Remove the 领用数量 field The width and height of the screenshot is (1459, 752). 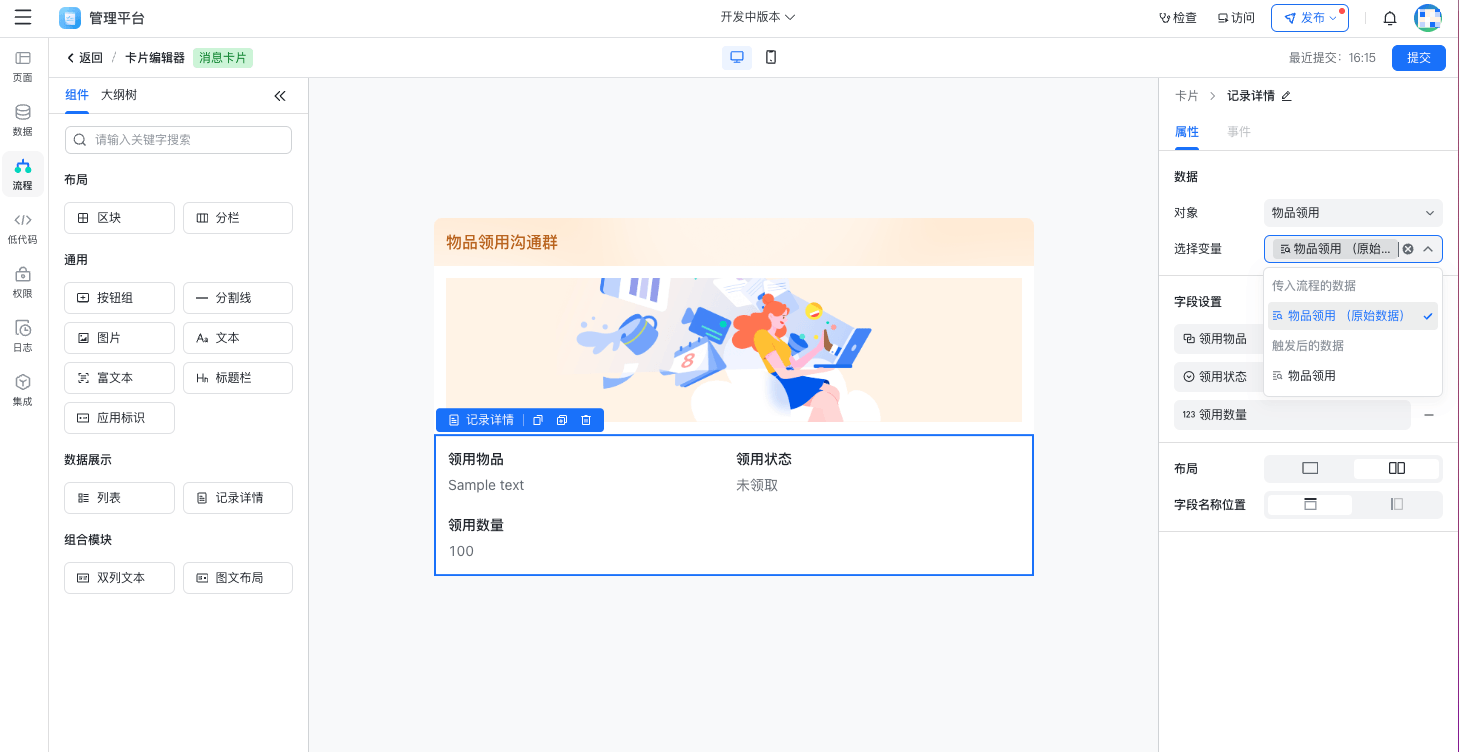(x=1429, y=415)
